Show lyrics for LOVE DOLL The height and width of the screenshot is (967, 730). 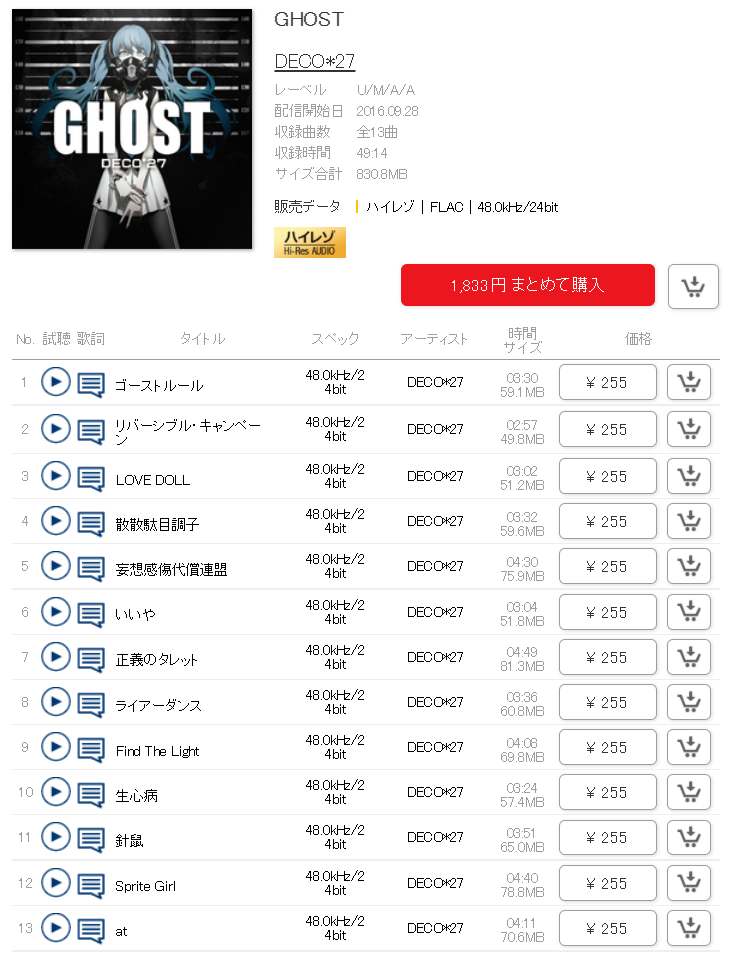[91, 477]
